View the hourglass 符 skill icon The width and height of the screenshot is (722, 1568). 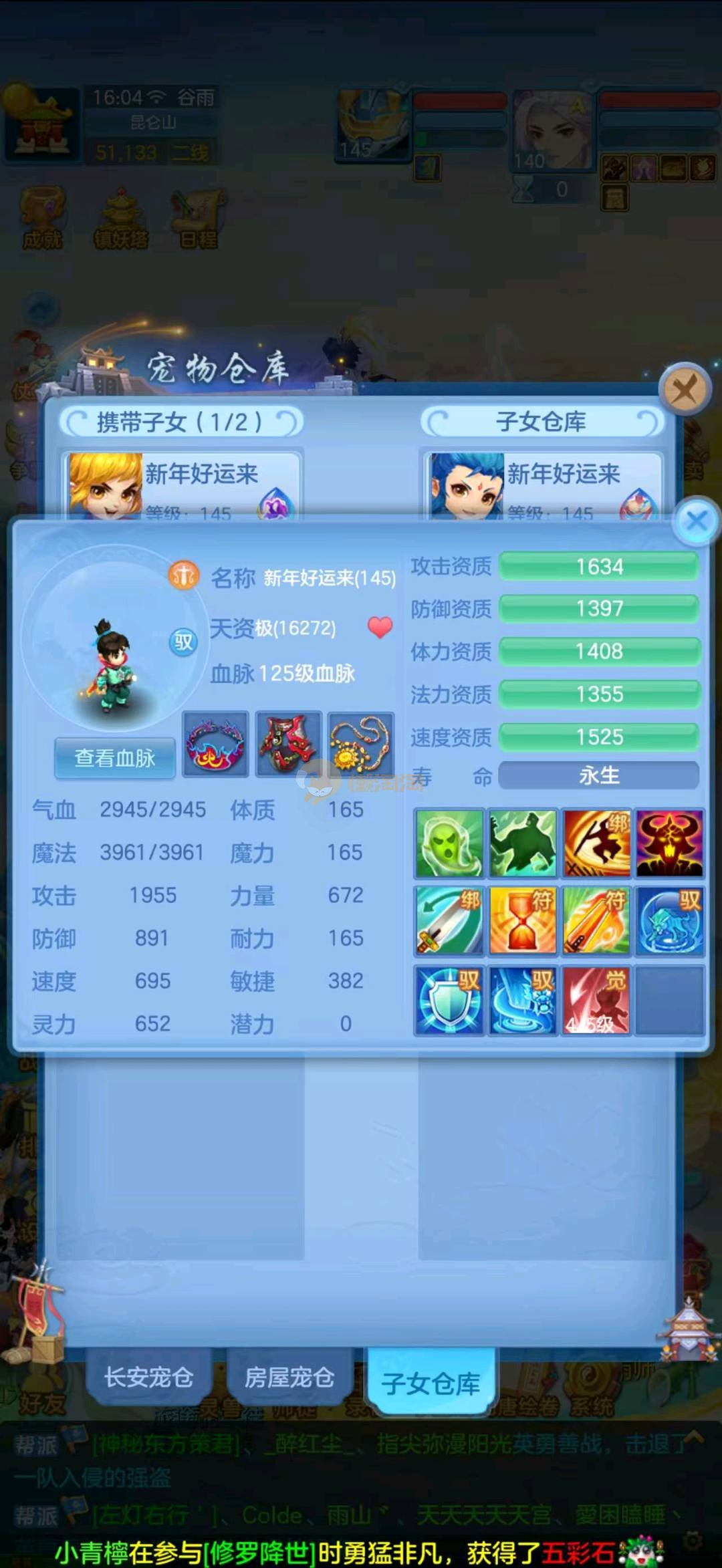(x=522, y=920)
